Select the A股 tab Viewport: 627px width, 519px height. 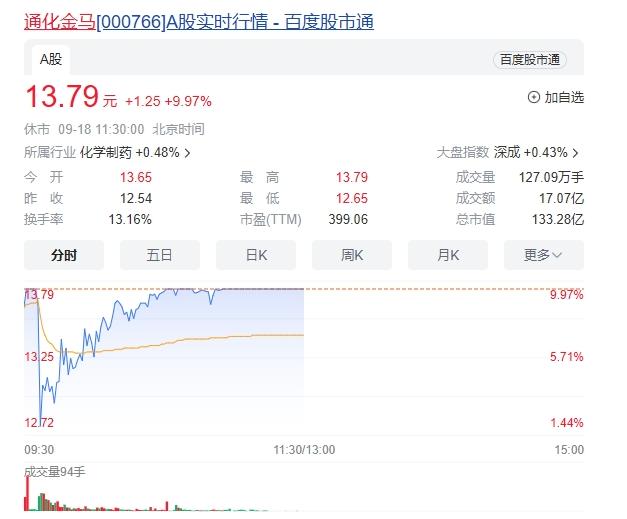point(51,59)
